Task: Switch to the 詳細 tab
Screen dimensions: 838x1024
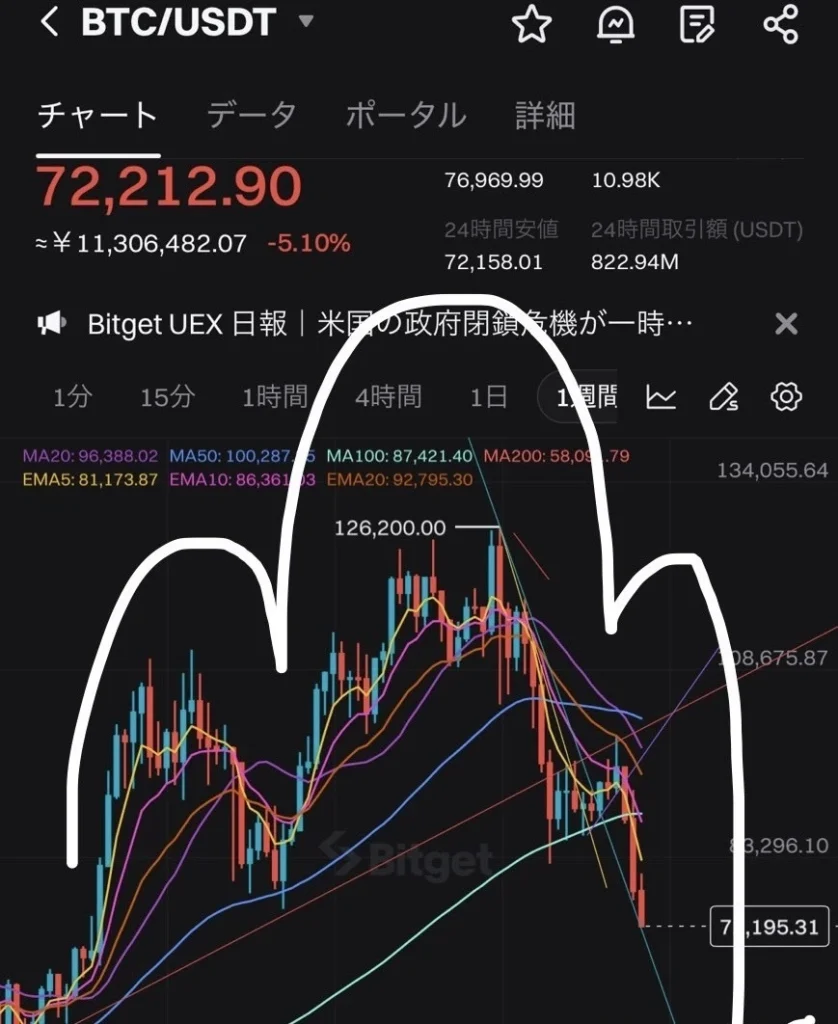Action: [x=545, y=115]
